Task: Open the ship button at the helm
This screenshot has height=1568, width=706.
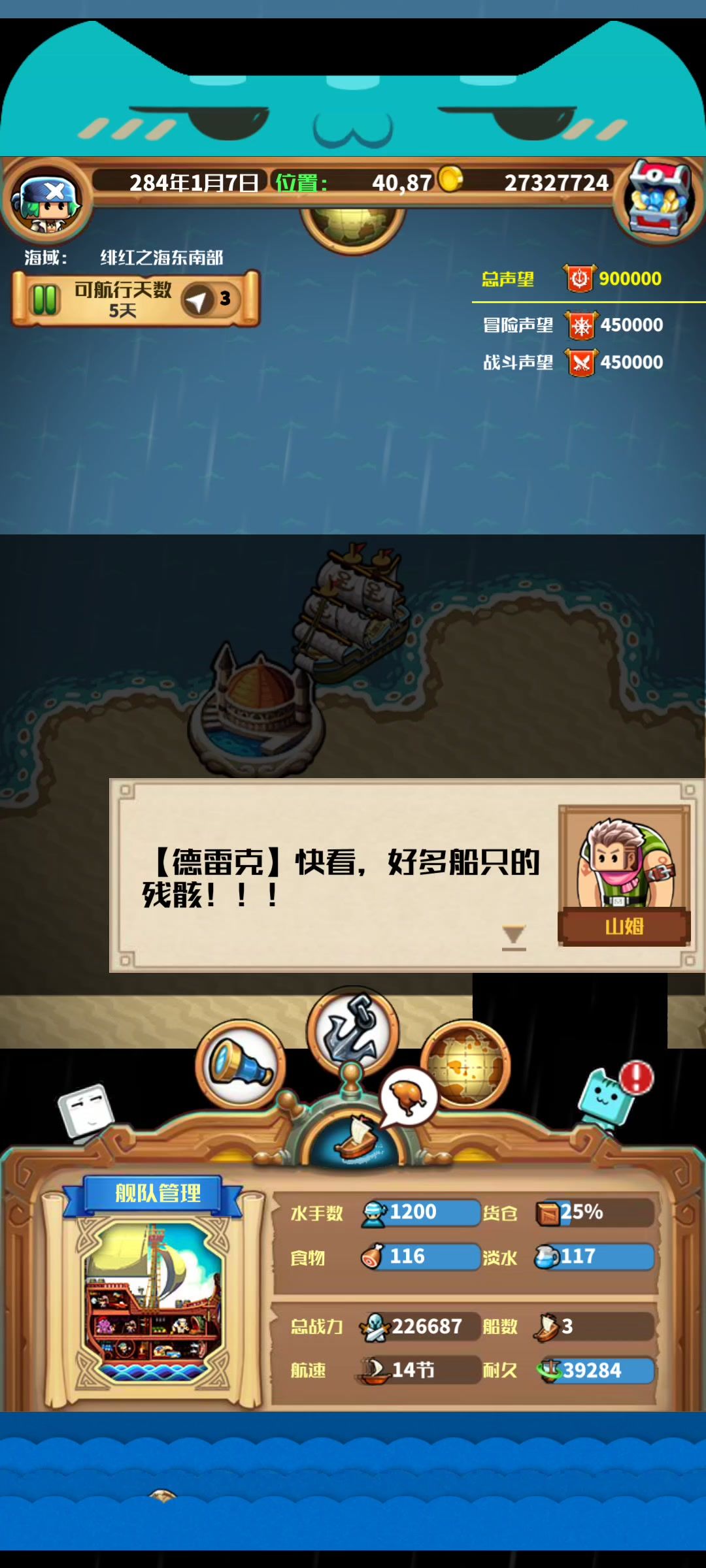Action: [354, 1140]
